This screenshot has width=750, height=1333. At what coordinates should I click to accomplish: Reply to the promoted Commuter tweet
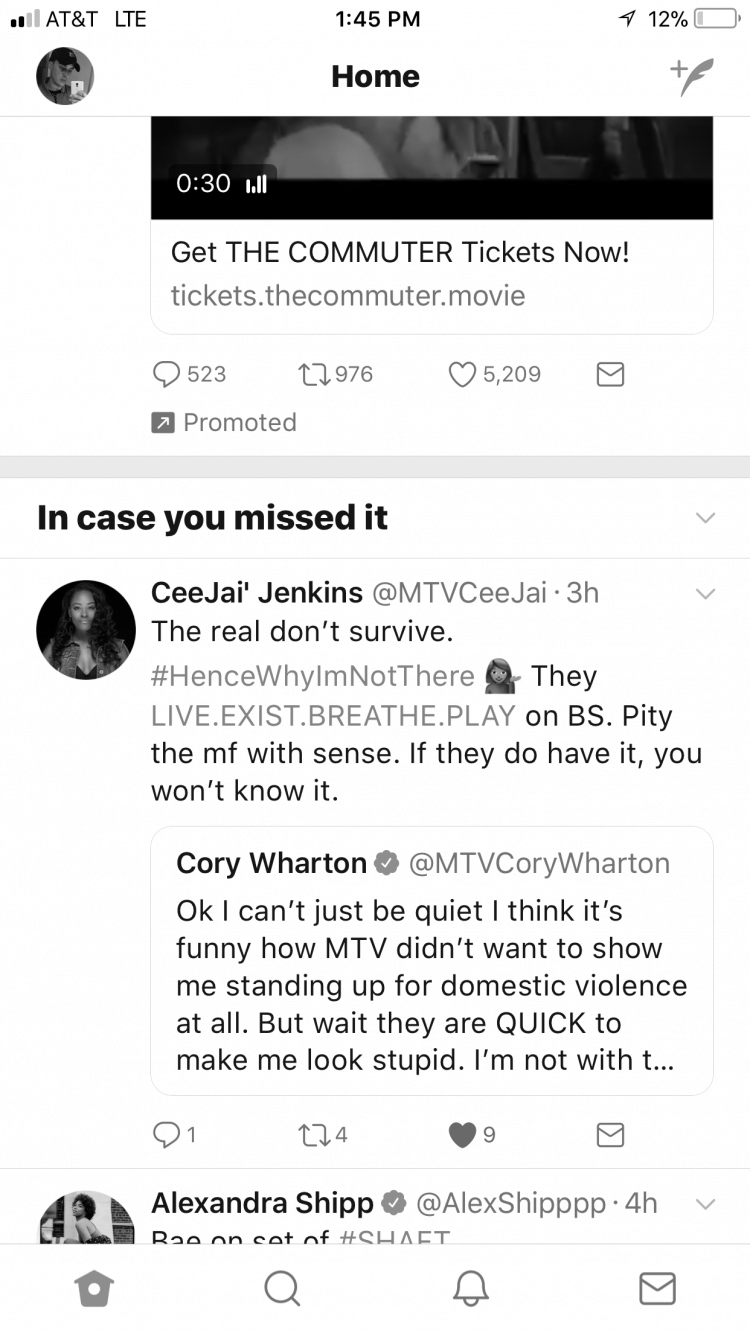pos(189,374)
